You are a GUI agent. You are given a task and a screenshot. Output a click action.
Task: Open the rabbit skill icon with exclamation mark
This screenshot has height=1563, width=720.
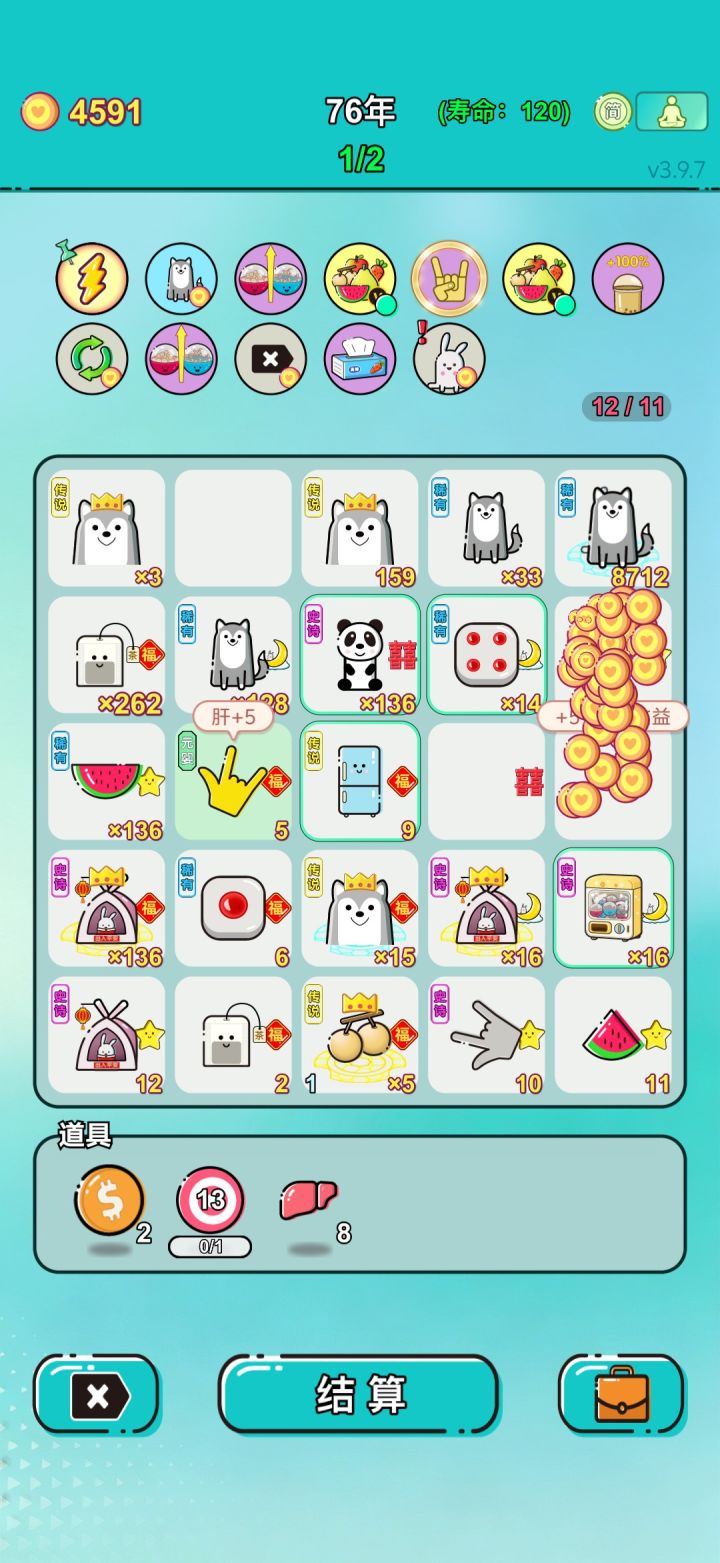[x=449, y=358]
